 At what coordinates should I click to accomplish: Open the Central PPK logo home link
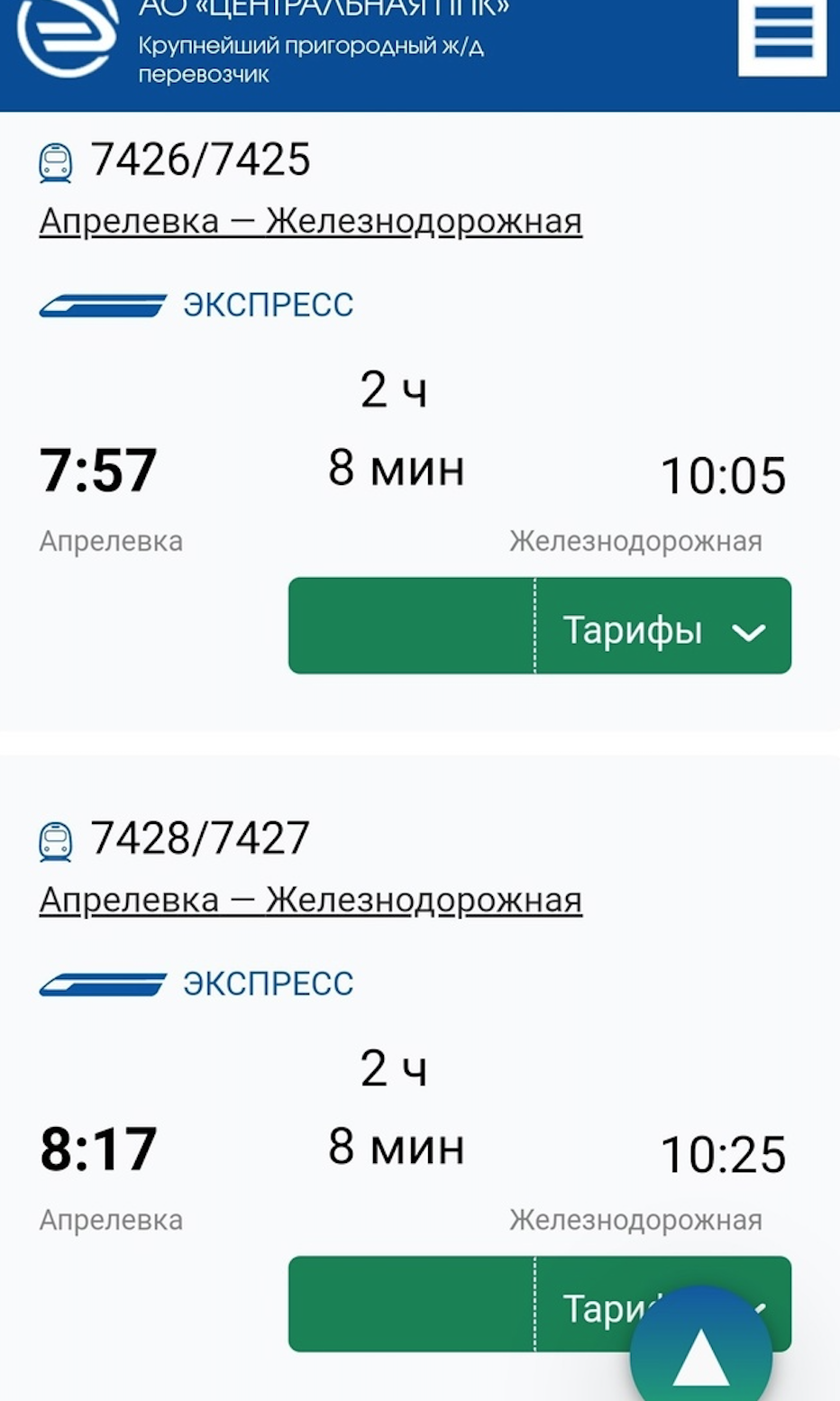tap(68, 36)
